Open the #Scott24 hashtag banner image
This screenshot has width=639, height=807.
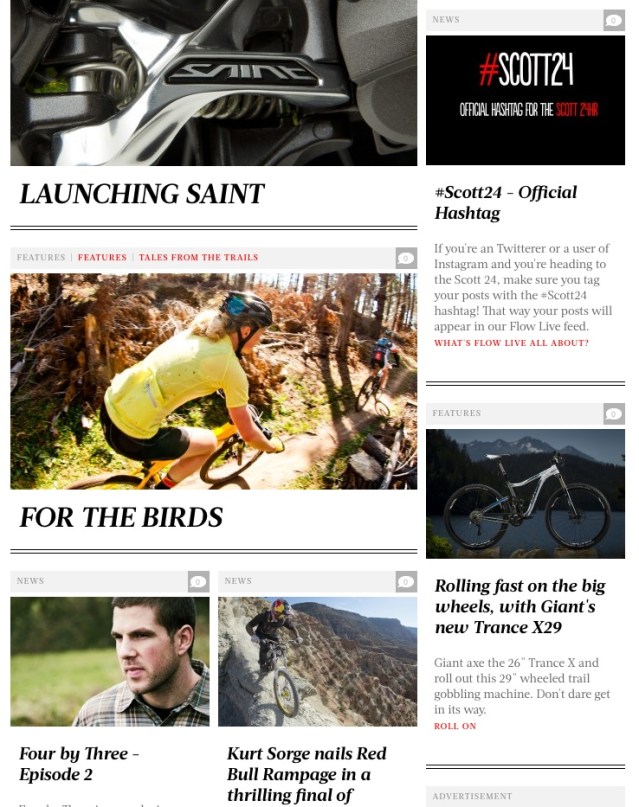[525, 100]
